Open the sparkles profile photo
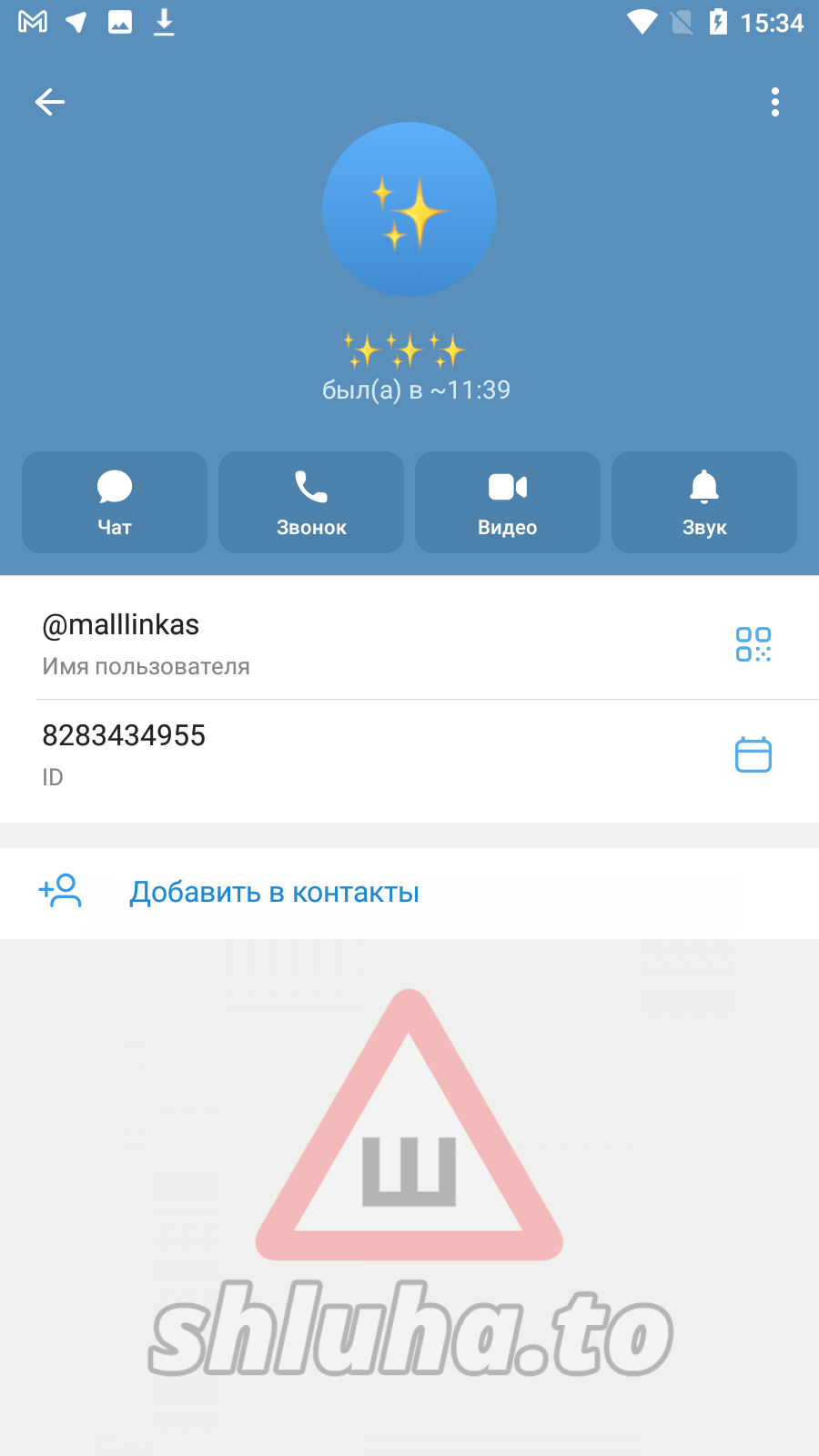 tap(409, 209)
